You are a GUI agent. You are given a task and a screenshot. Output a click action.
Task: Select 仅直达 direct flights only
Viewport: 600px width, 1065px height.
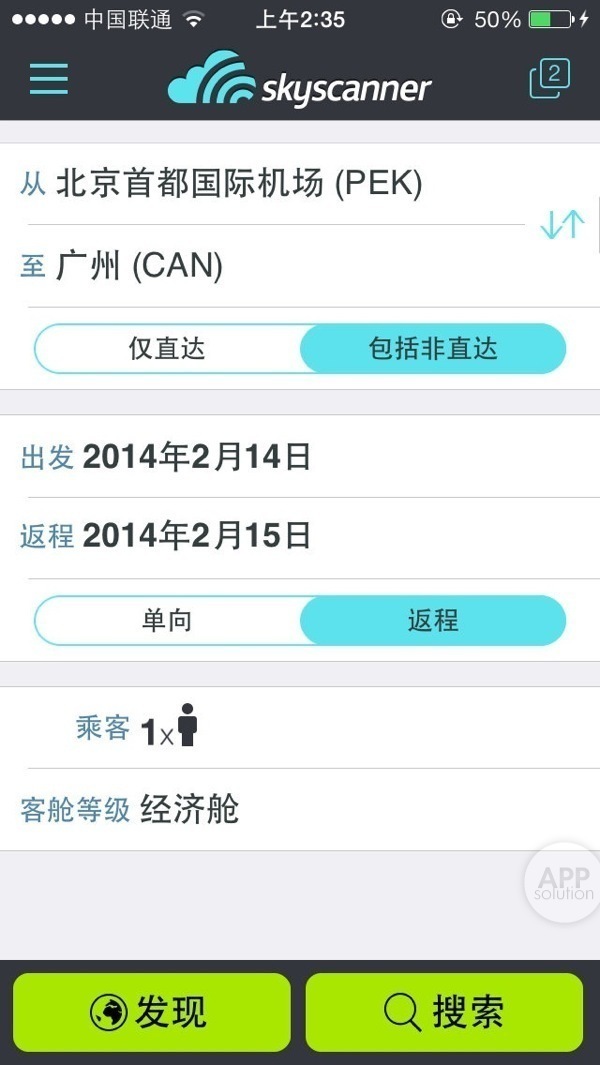(168, 349)
